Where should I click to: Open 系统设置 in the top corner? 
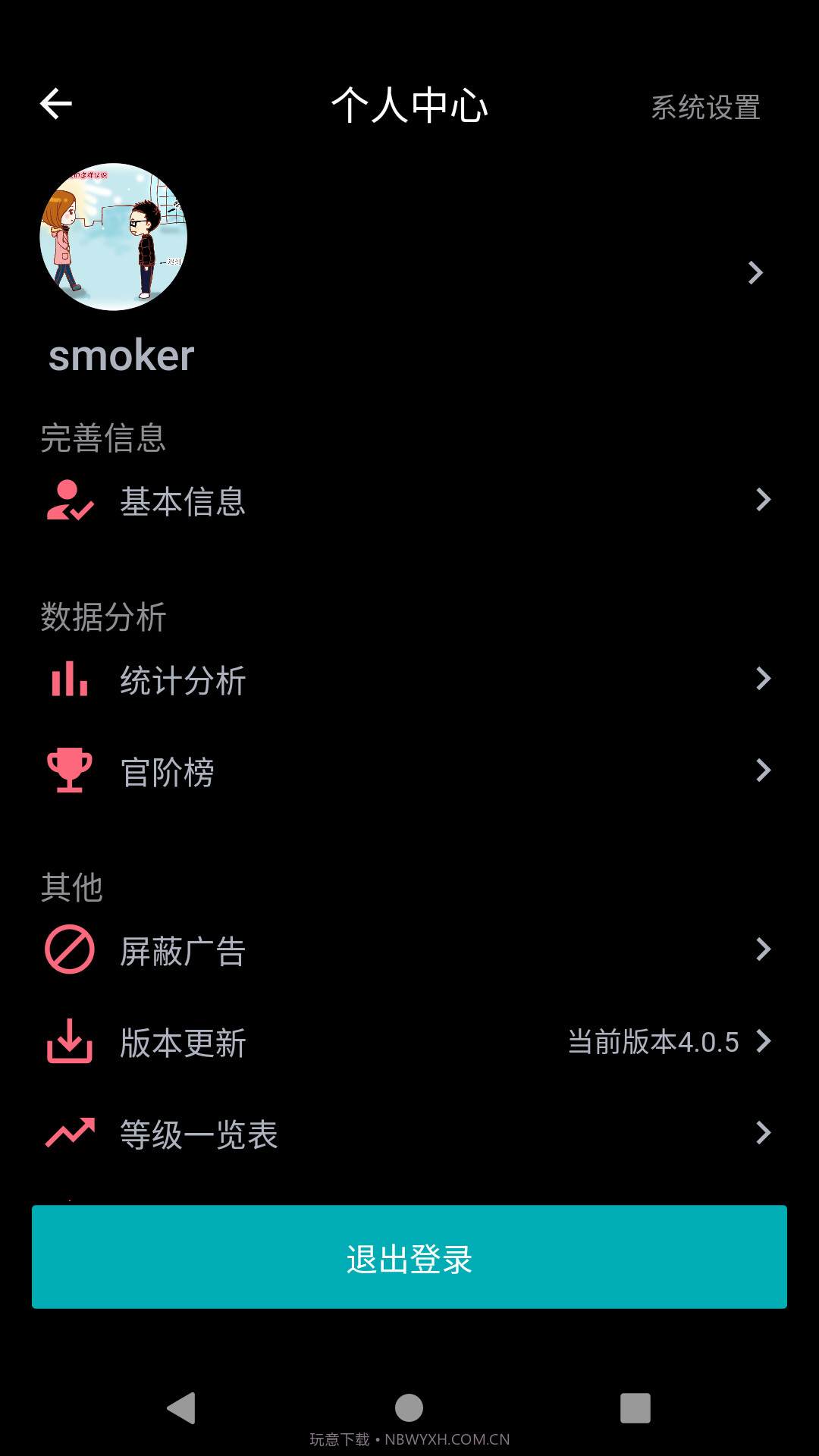(x=705, y=107)
